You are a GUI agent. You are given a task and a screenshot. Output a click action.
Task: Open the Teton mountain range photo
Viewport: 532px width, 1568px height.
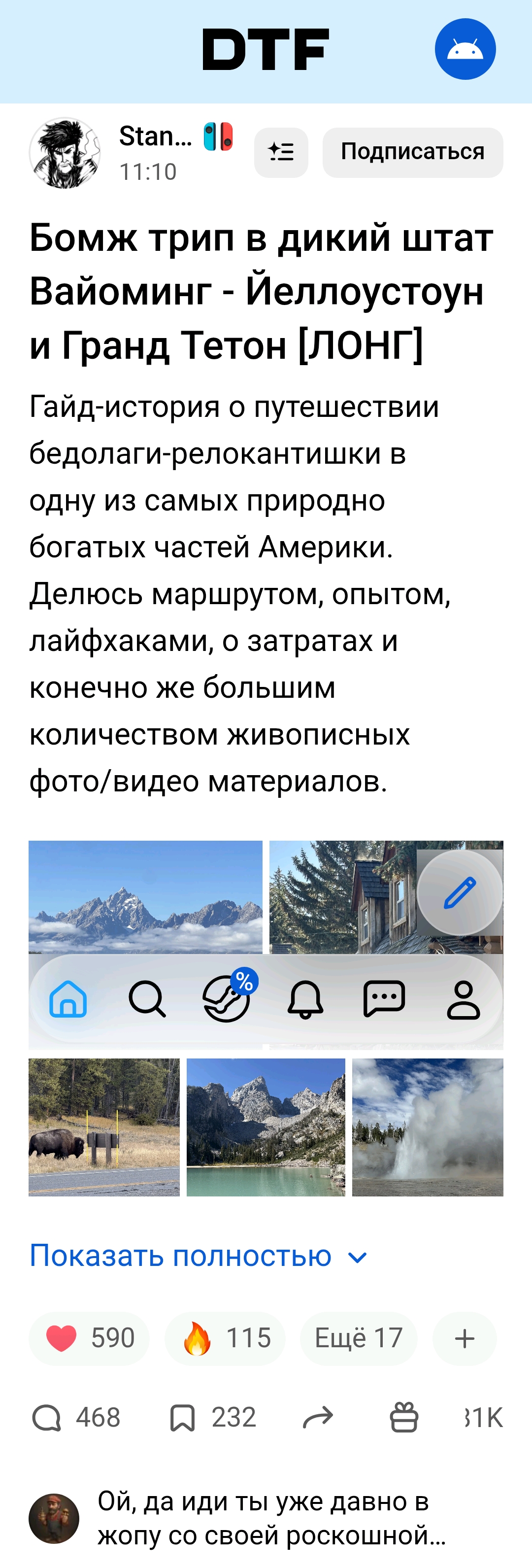pyautogui.click(x=145, y=896)
